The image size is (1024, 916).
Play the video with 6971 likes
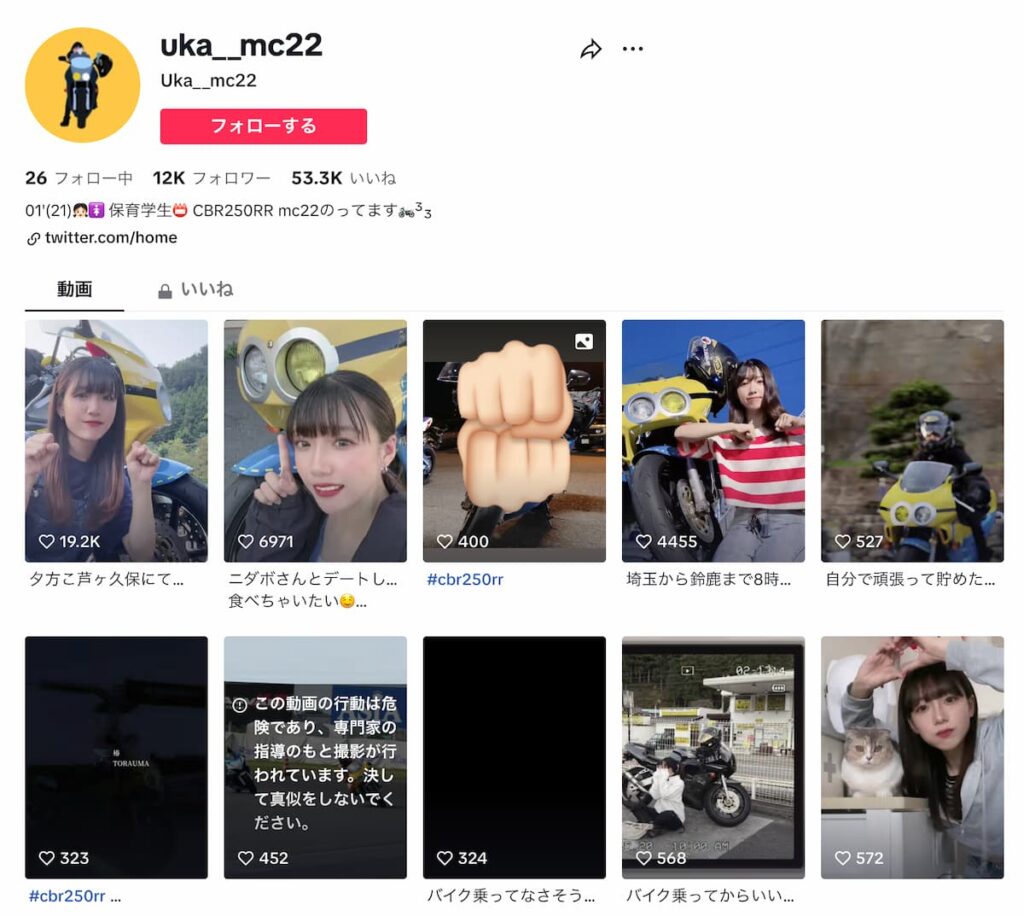click(x=315, y=440)
